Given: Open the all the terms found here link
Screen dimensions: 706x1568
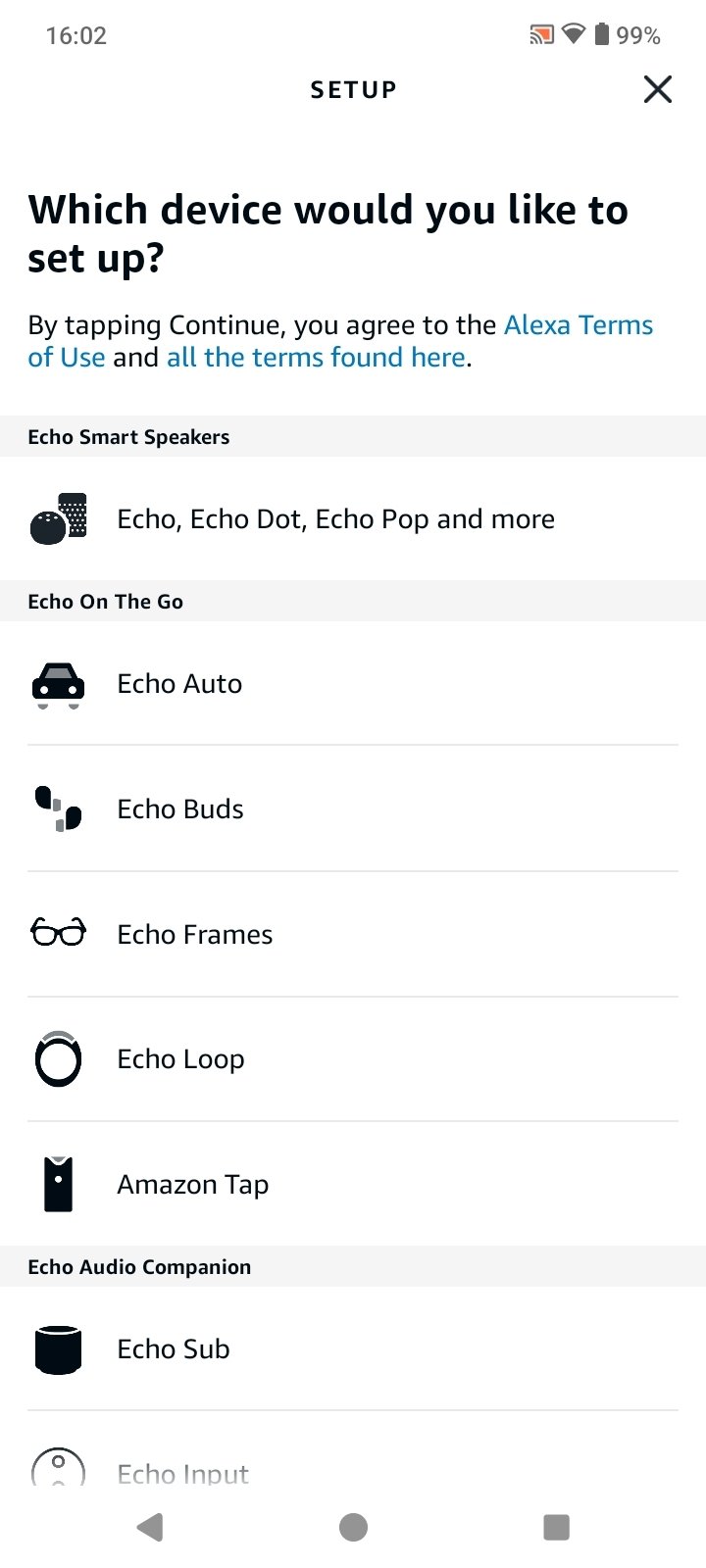Looking at the screenshot, I should [316, 358].
